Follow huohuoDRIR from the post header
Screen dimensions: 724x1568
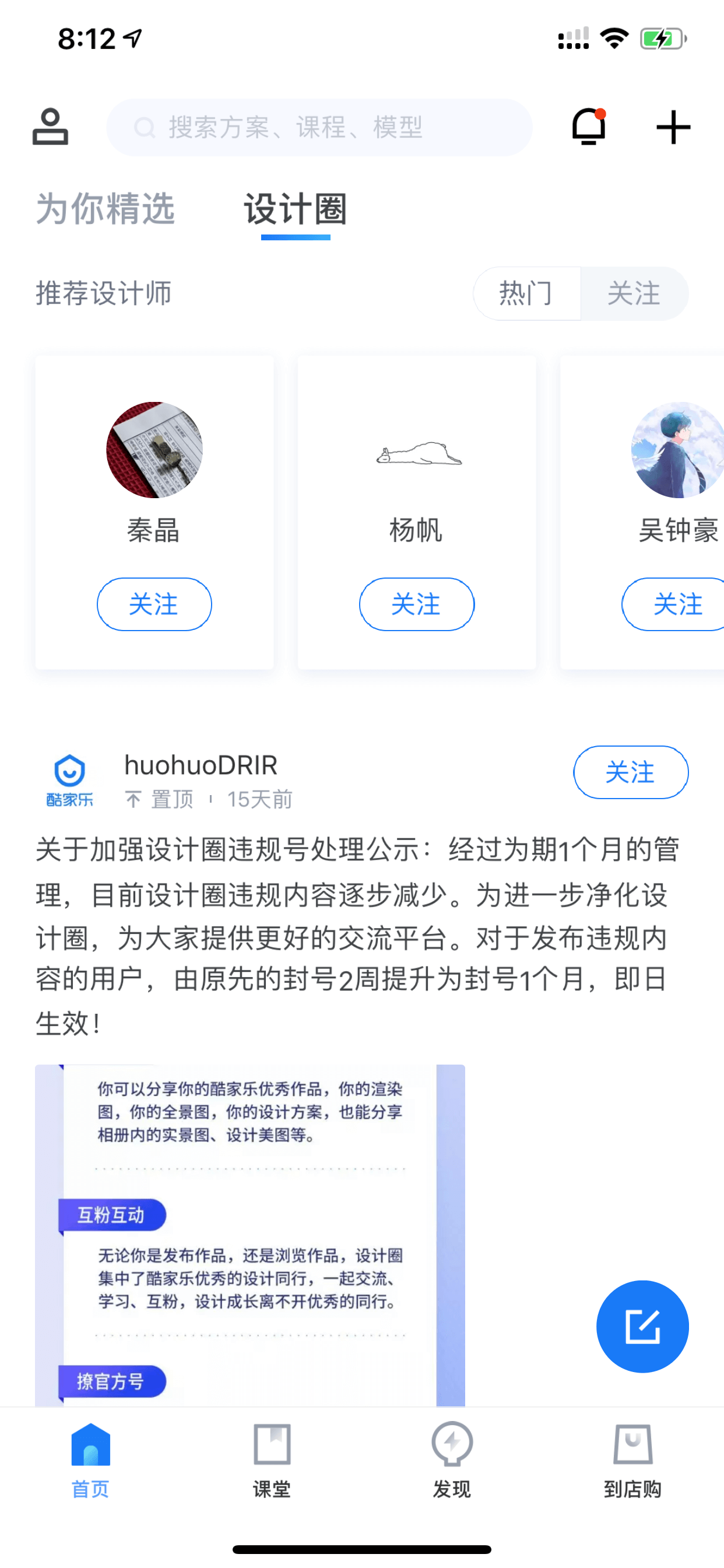point(630,772)
